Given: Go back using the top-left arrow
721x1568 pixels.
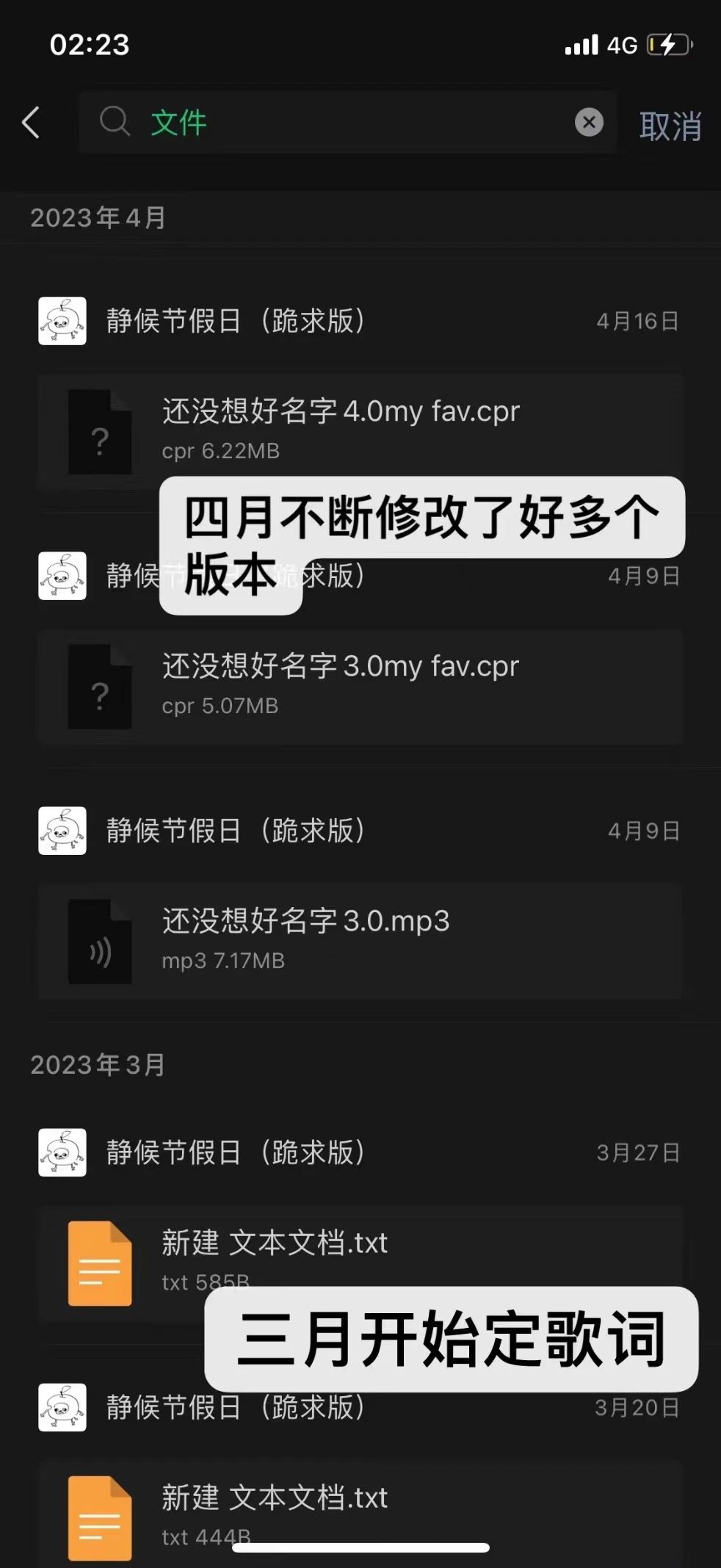Looking at the screenshot, I should [31, 123].
